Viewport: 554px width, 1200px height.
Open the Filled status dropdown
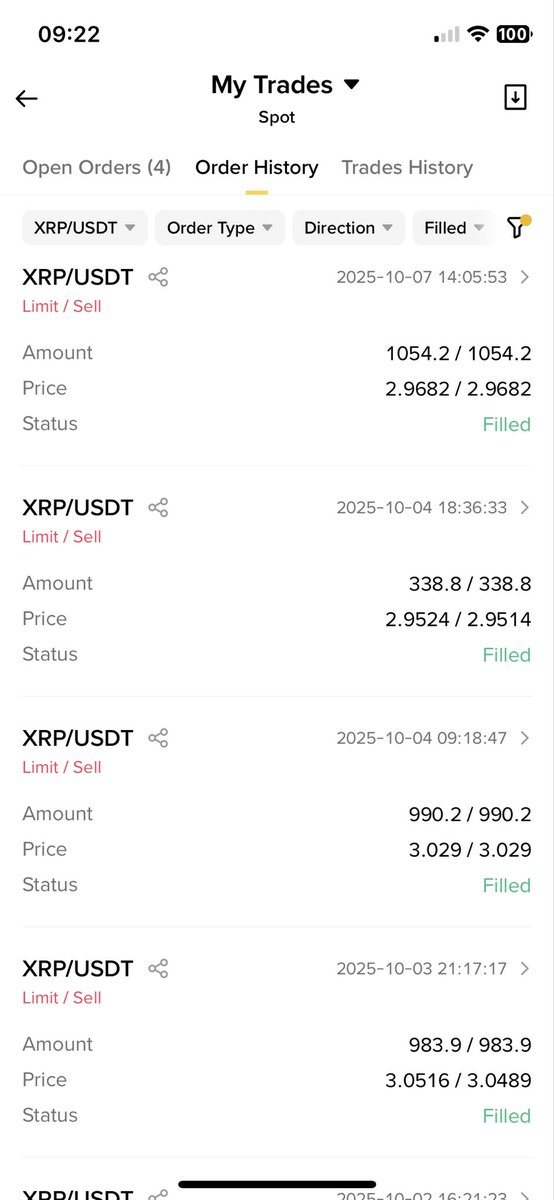click(x=454, y=228)
